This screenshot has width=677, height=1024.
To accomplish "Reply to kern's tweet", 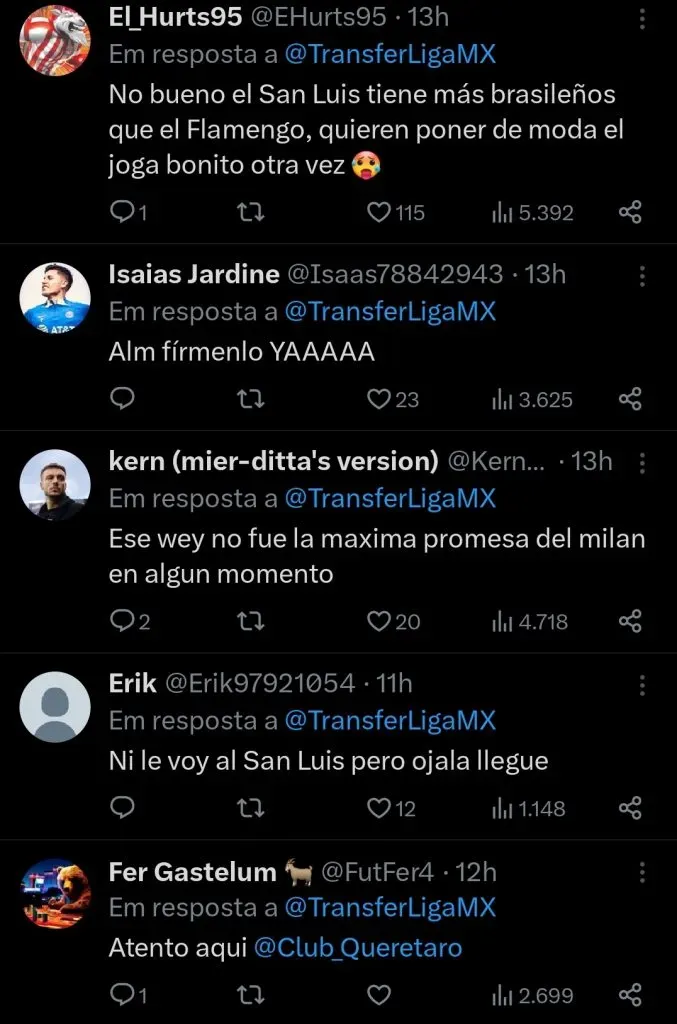I will tap(122, 621).
